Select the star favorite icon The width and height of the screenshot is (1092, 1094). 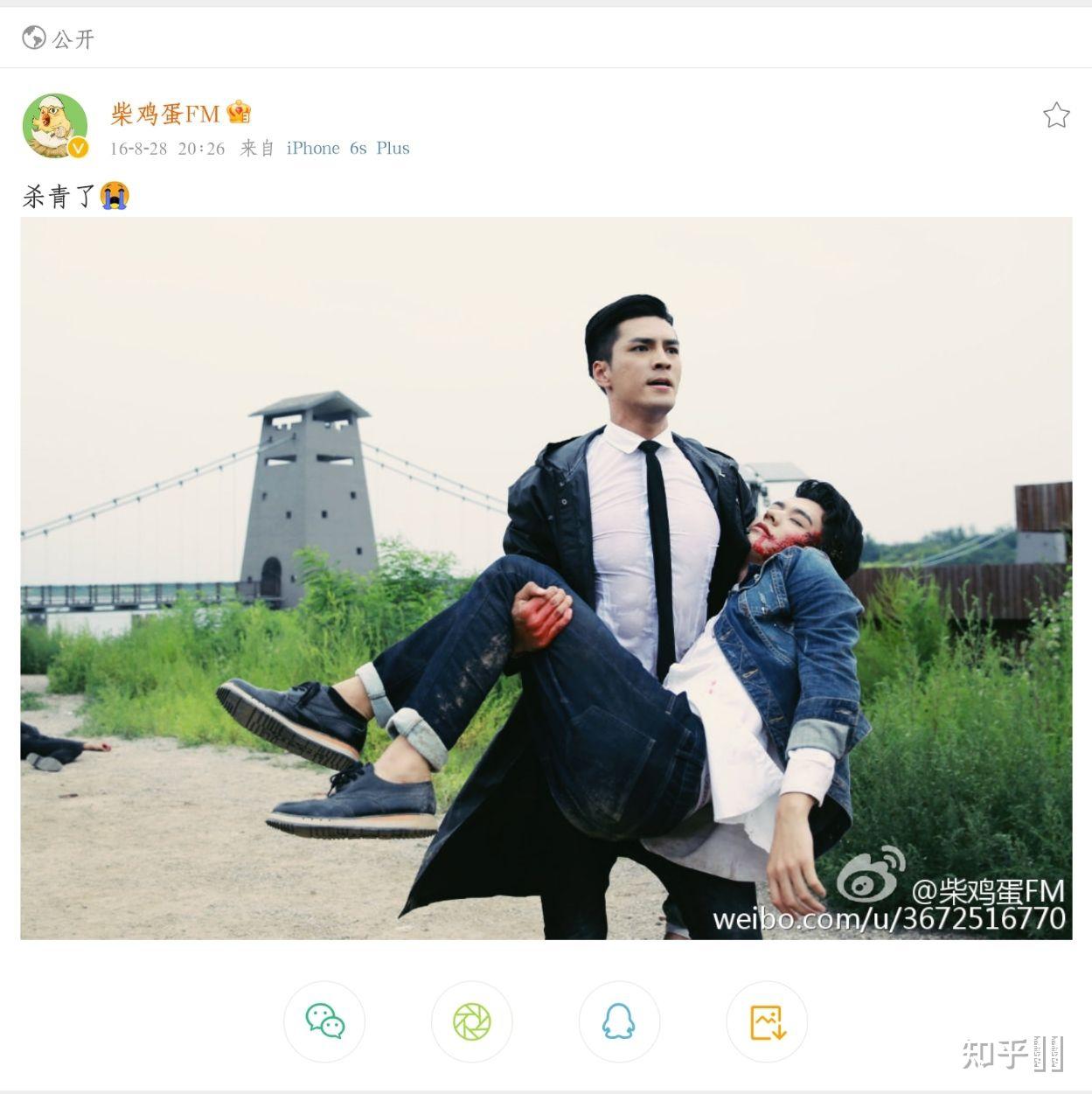1057,115
